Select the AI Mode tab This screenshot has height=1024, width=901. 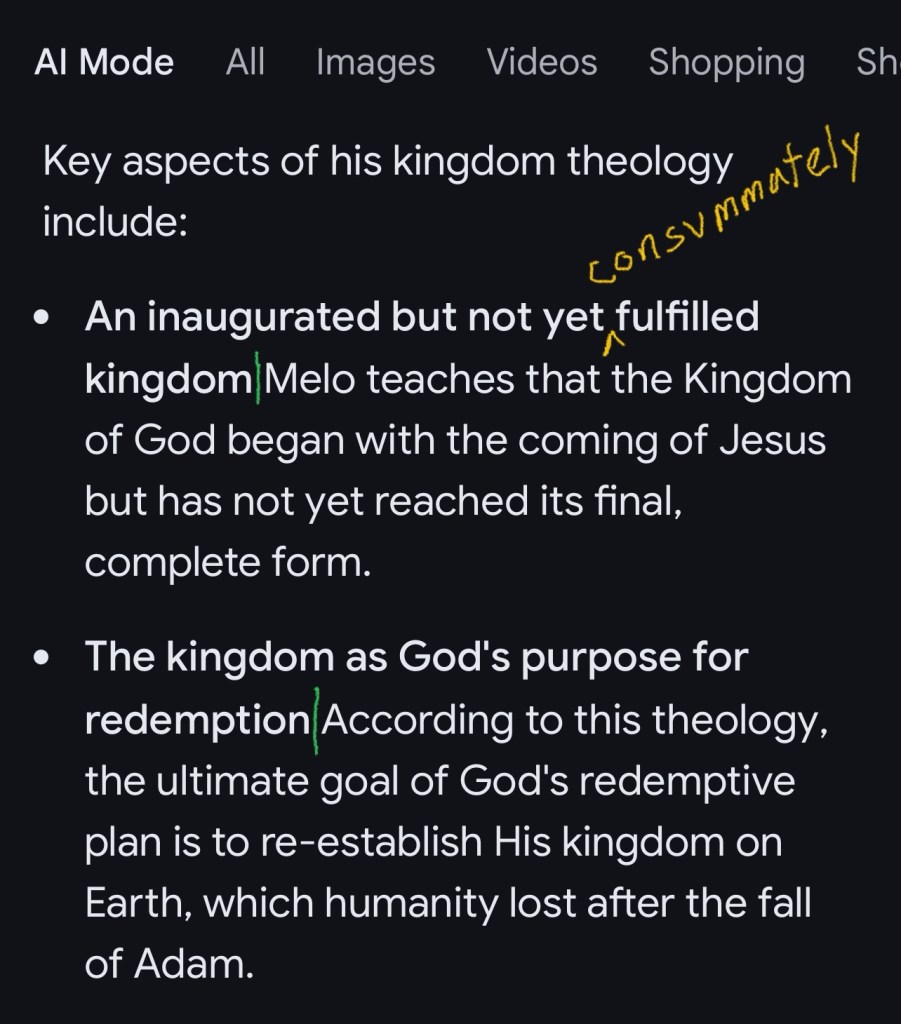(104, 63)
